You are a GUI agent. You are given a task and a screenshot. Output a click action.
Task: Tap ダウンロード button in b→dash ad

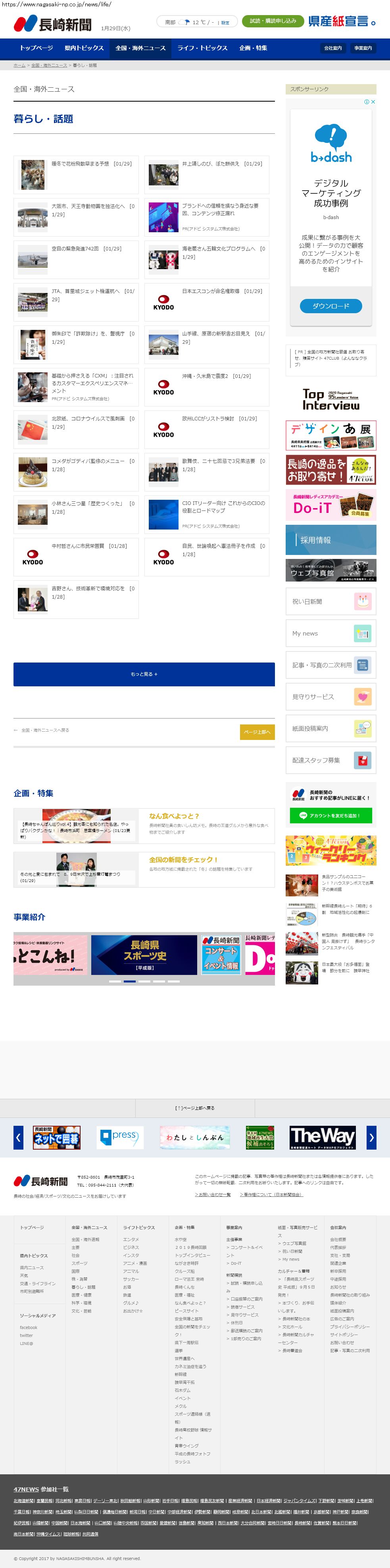pos(330,306)
